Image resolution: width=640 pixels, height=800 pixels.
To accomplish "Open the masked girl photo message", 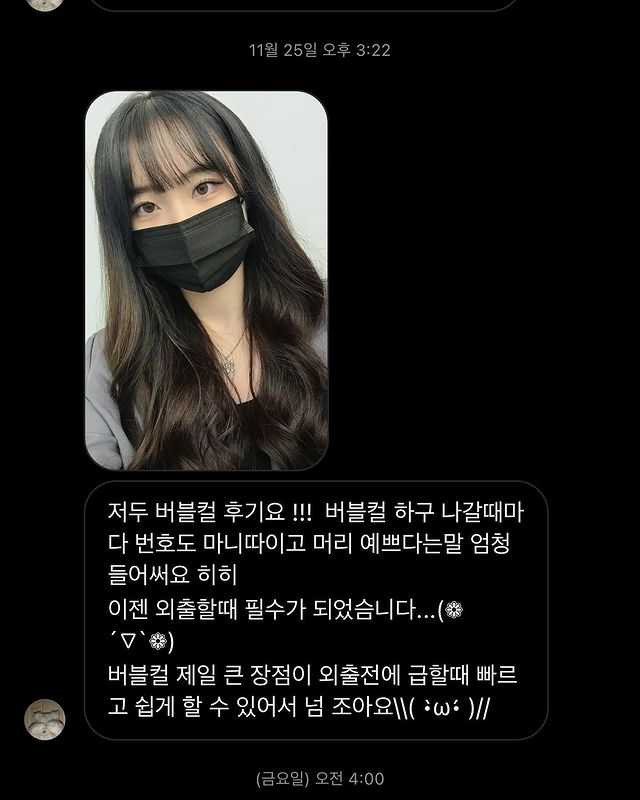I will tap(206, 280).
